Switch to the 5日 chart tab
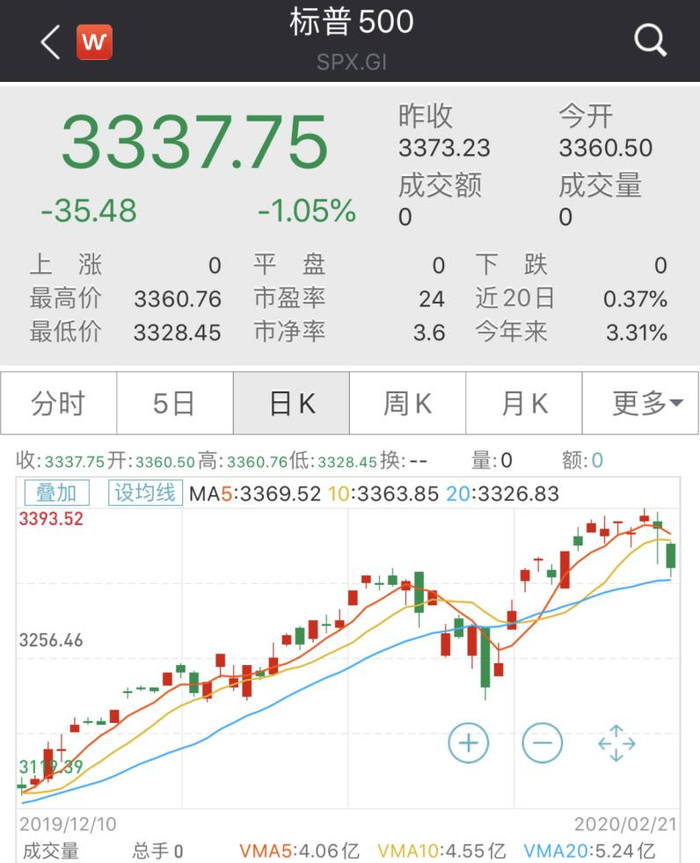The width and height of the screenshot is (700, 863). (x=174, y=404)
